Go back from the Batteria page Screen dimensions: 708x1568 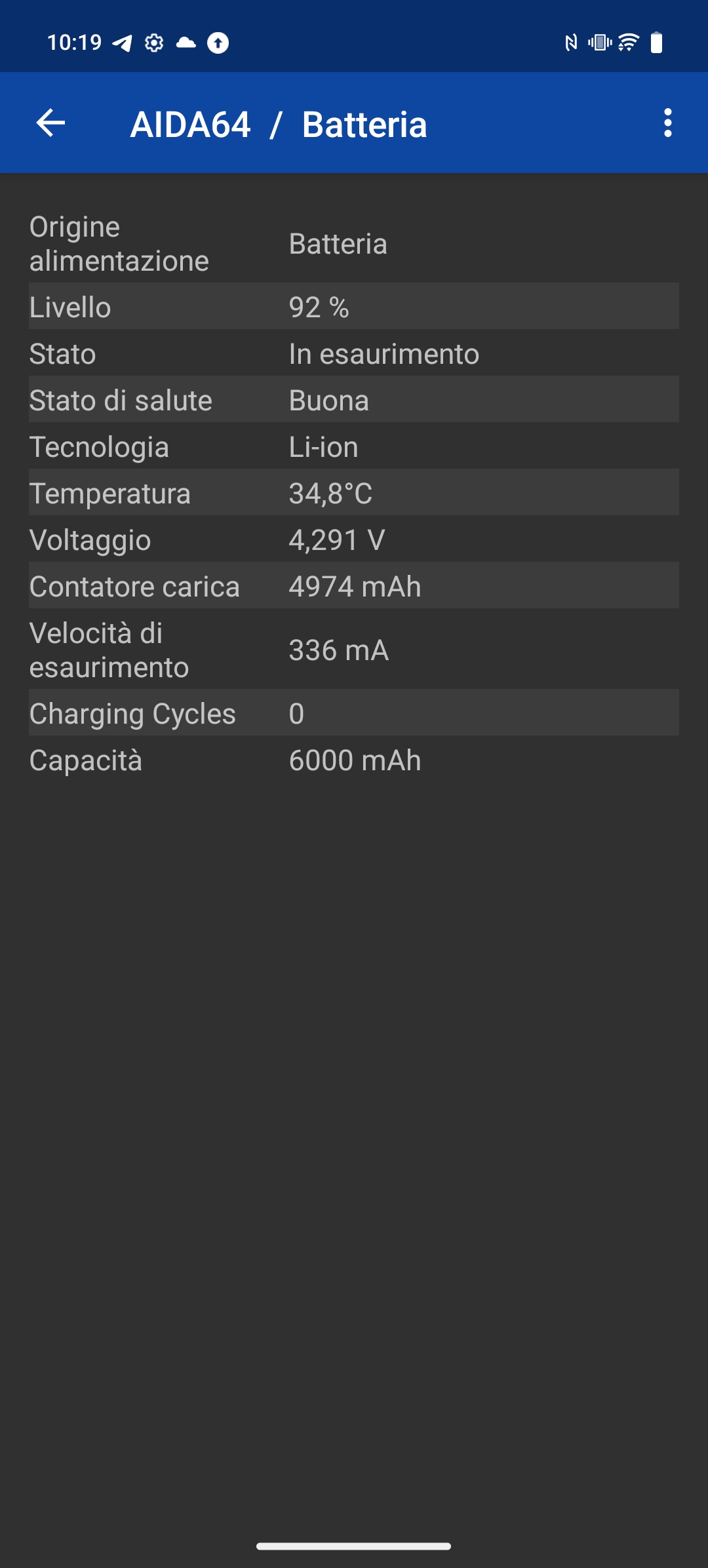[x=50, y=123]
